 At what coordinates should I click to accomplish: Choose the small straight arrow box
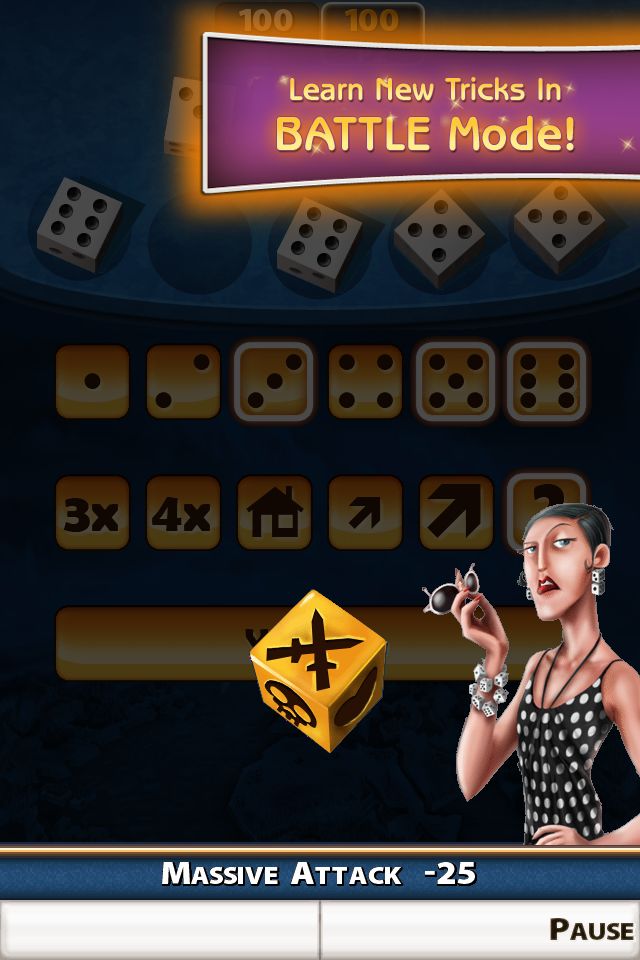(x=365, y=513)
